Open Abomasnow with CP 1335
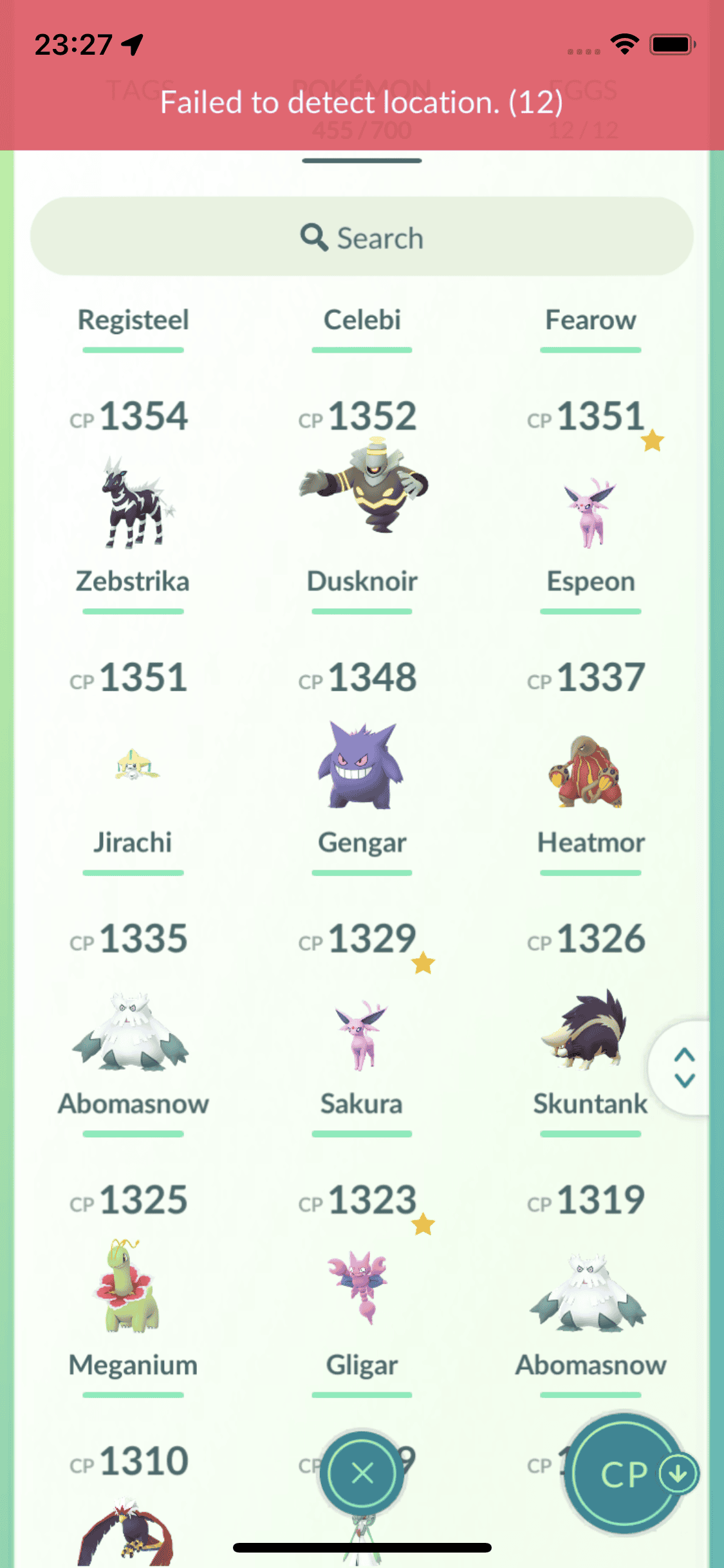724x1568 pixels. point(131,1032)
